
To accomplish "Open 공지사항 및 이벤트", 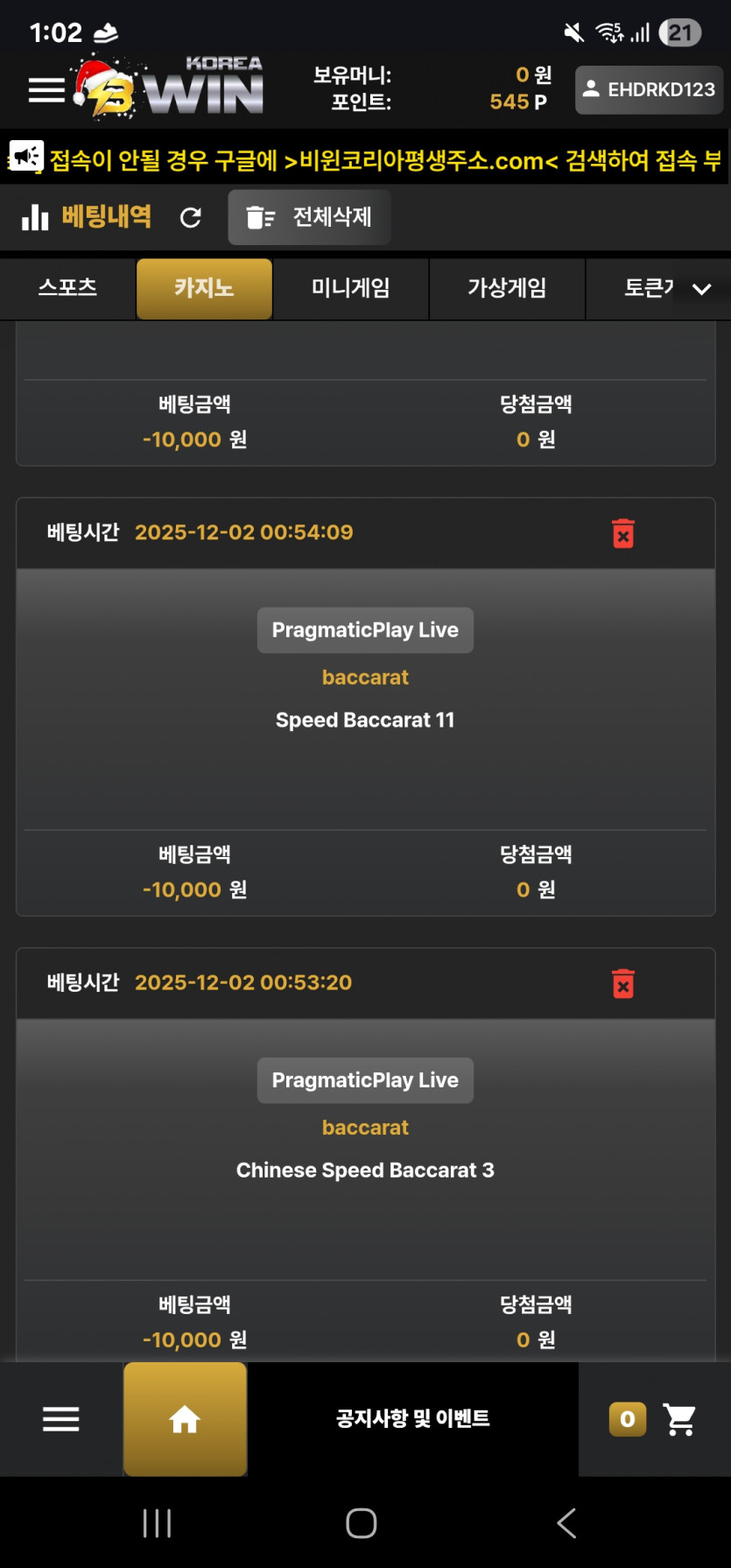I will pyautogui.click(x=412, y=1419).
